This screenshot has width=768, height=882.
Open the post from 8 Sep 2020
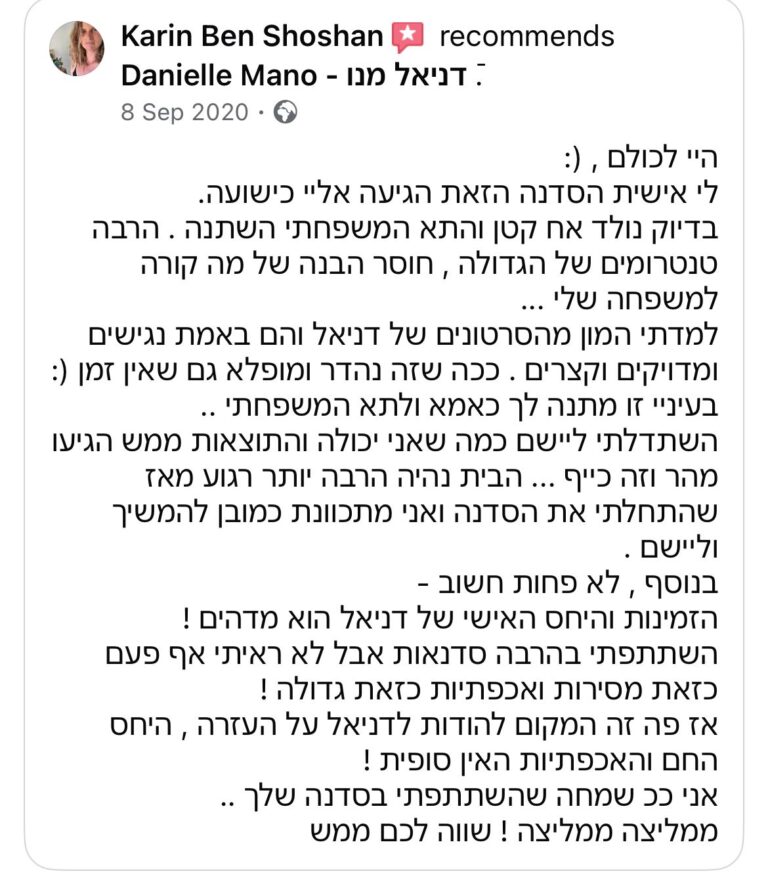pyautogui.click(x=183, y=112)
